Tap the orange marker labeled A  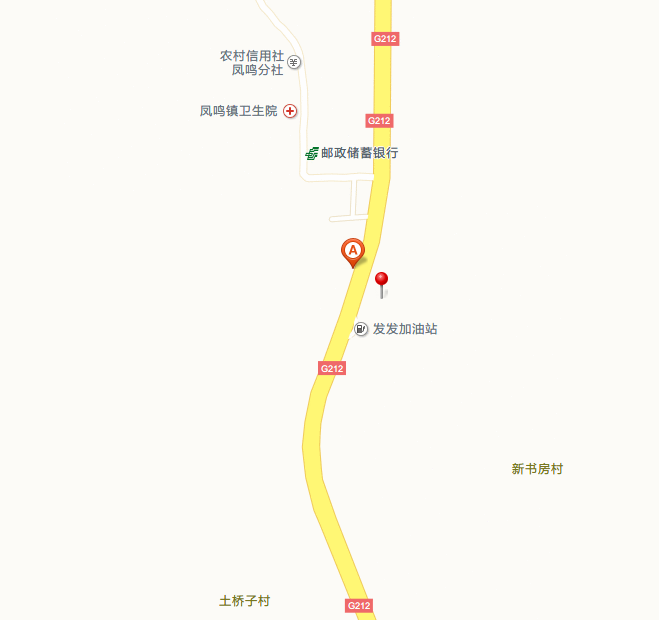pos(352,251)
